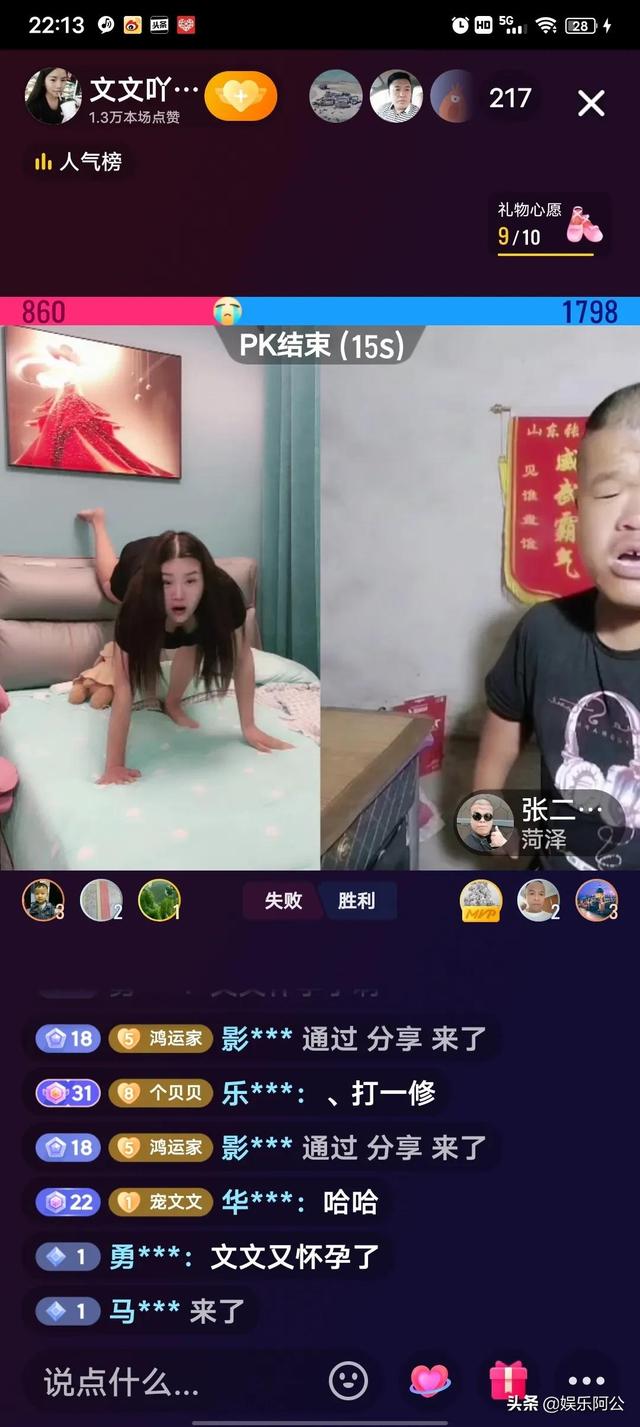Open the MVP contributor avatar
The image size is (640, 1427).
480,900
